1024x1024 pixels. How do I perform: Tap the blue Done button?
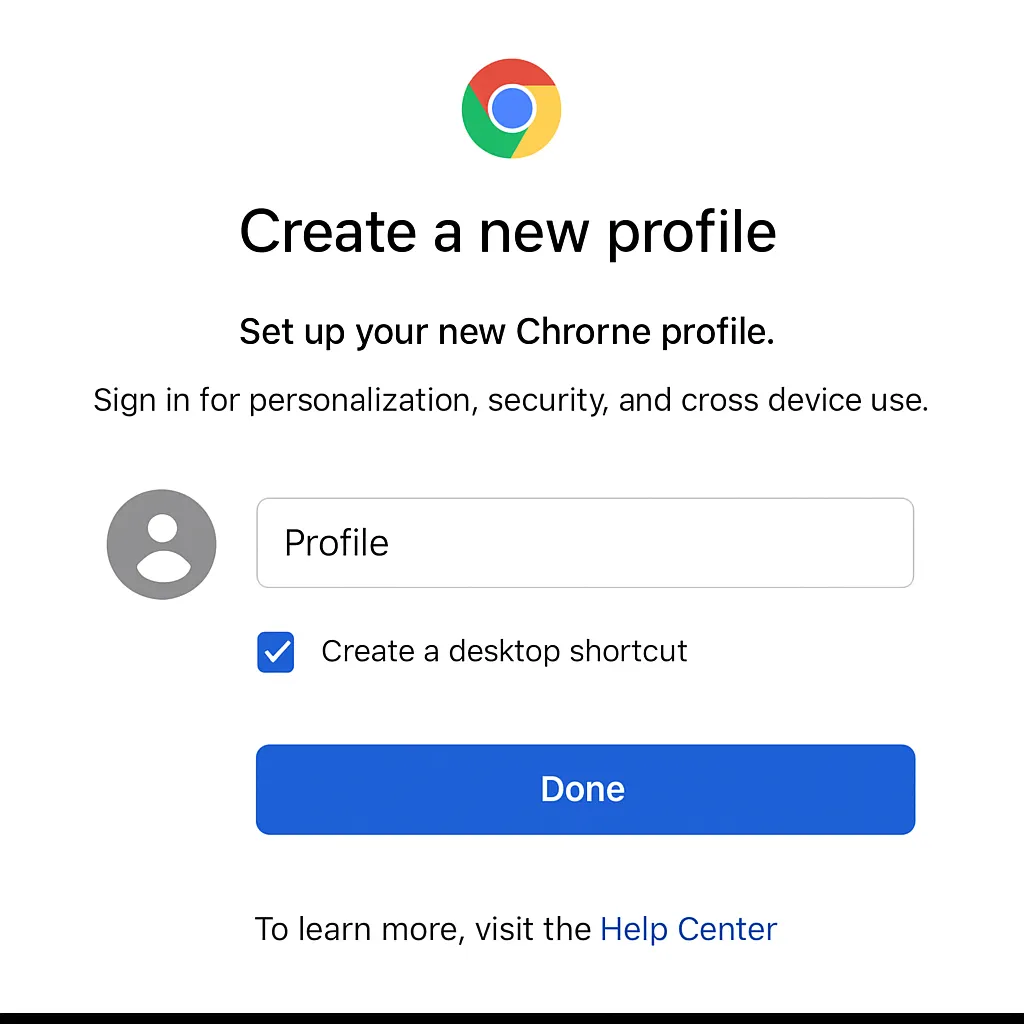(x=585, y=789)
